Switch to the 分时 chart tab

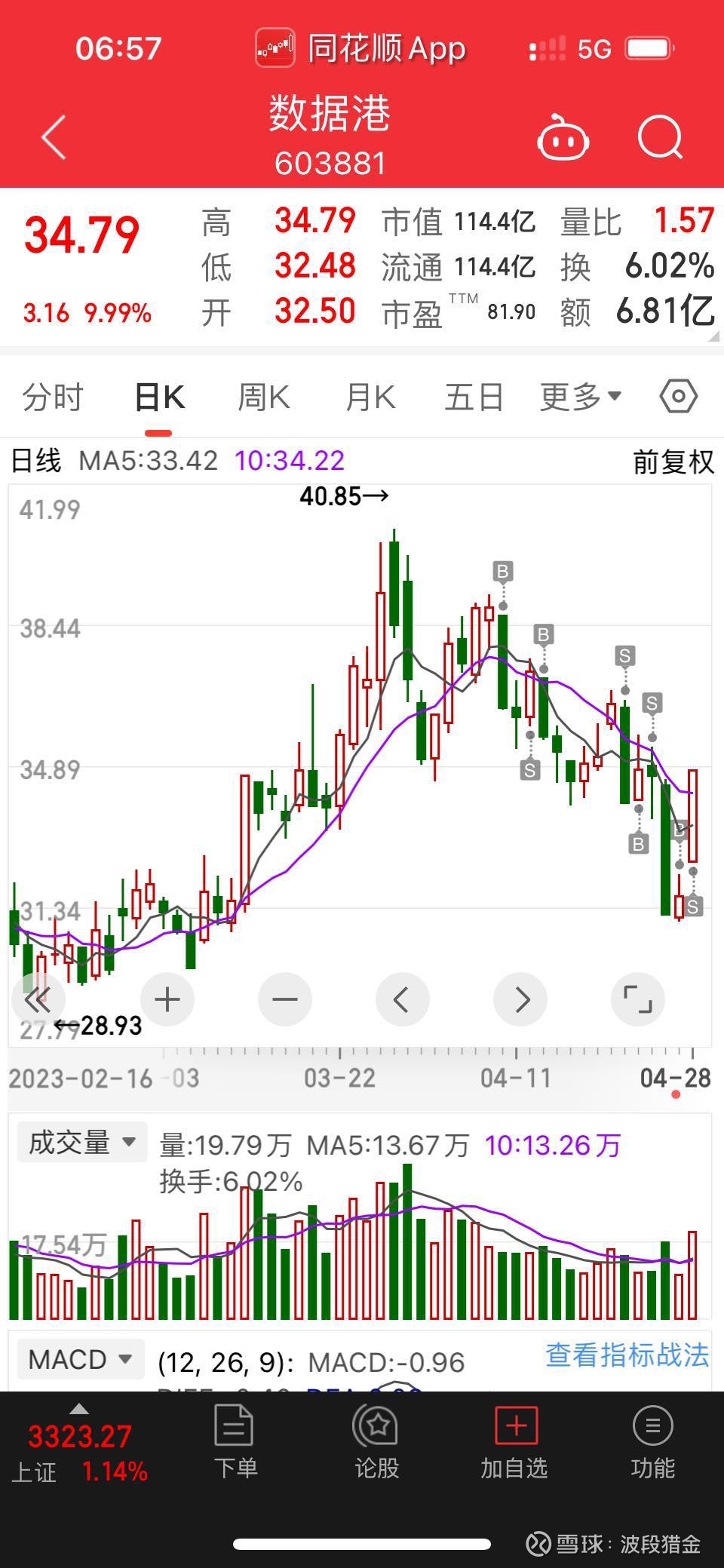pyautogui.click(x=52, y=397)
